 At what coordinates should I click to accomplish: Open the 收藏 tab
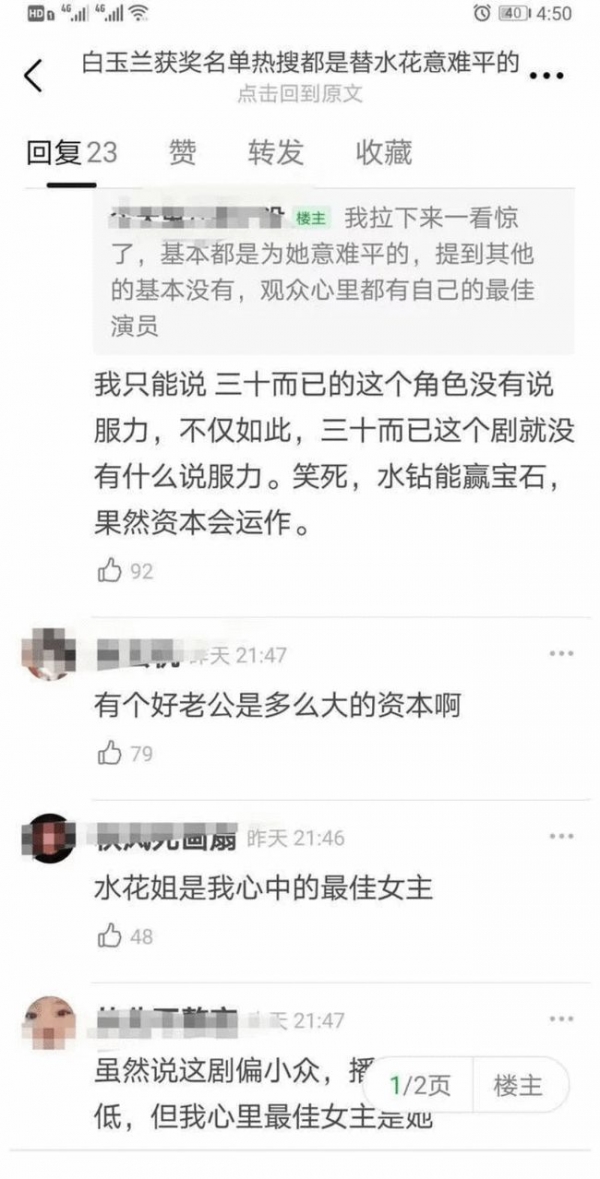tap(384, 153)
